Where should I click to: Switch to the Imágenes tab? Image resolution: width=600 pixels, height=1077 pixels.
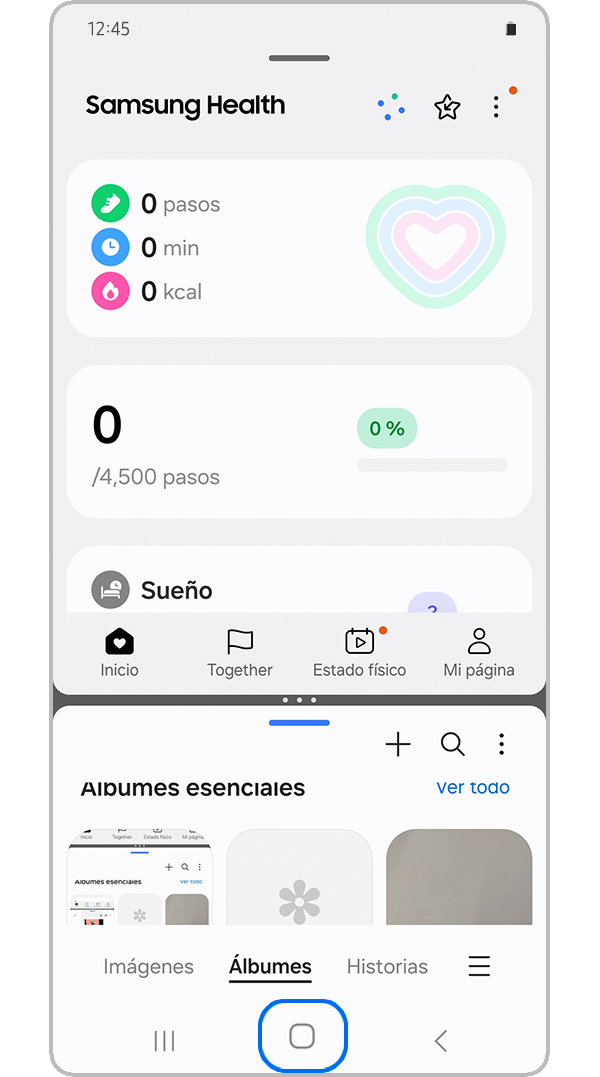tap(149, 966)
